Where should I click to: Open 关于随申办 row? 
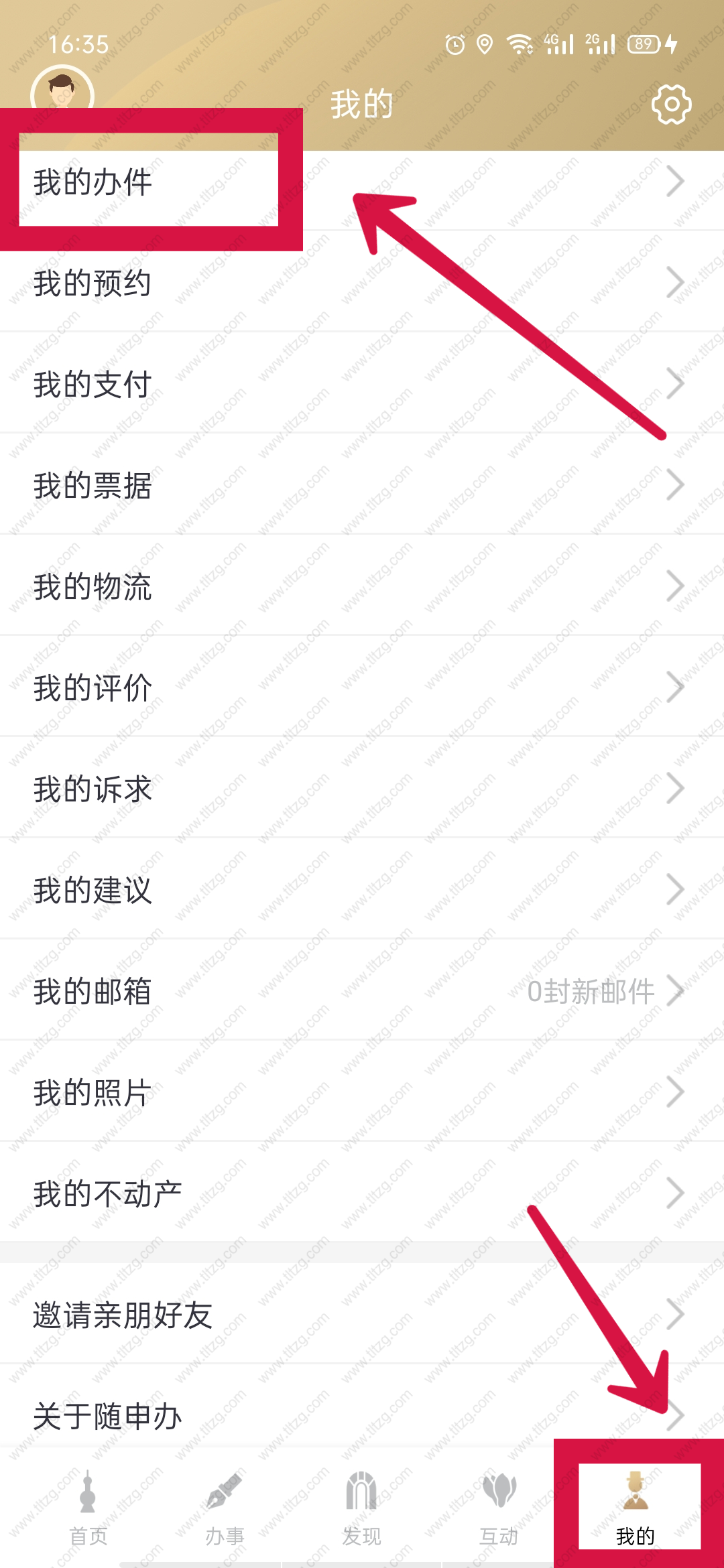pyautogui.click(x=362, y=1415)
